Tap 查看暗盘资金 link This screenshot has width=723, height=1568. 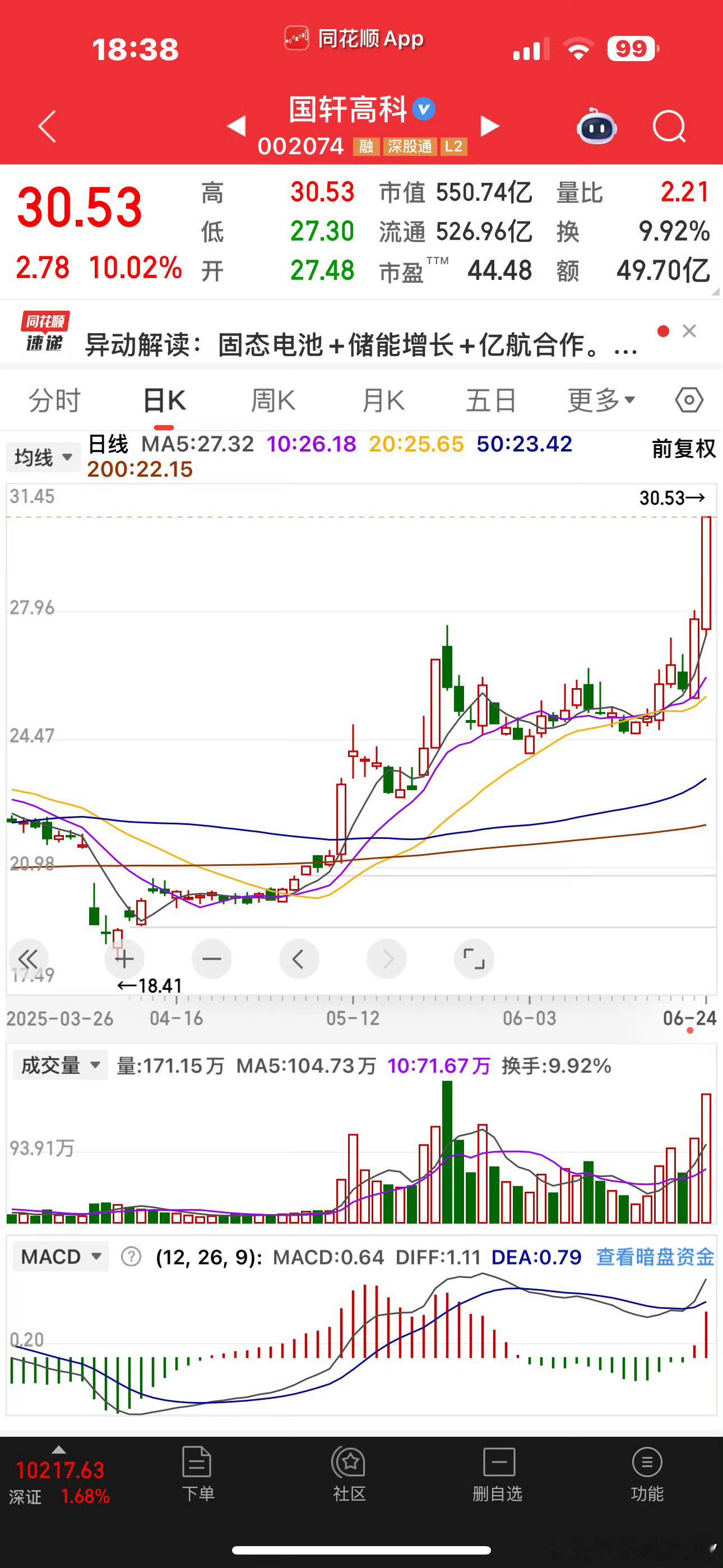[655, 1257]
